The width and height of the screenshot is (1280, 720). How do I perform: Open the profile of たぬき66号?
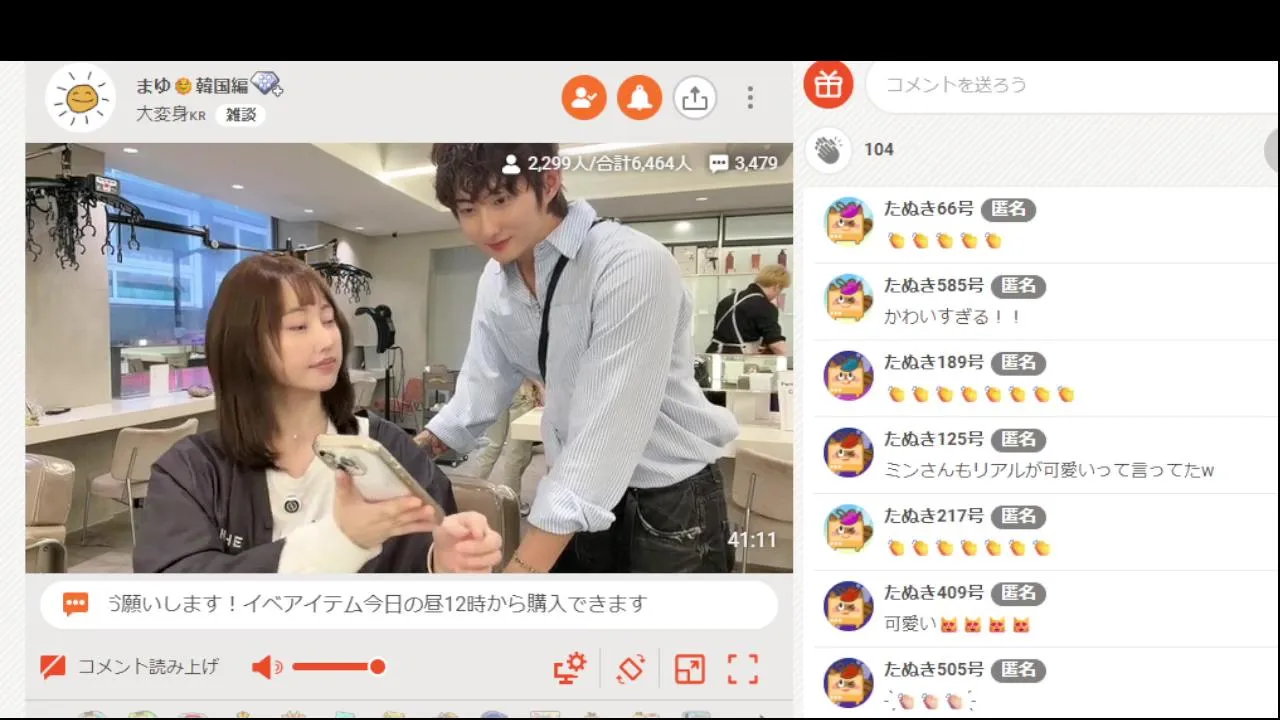(848, 220)
